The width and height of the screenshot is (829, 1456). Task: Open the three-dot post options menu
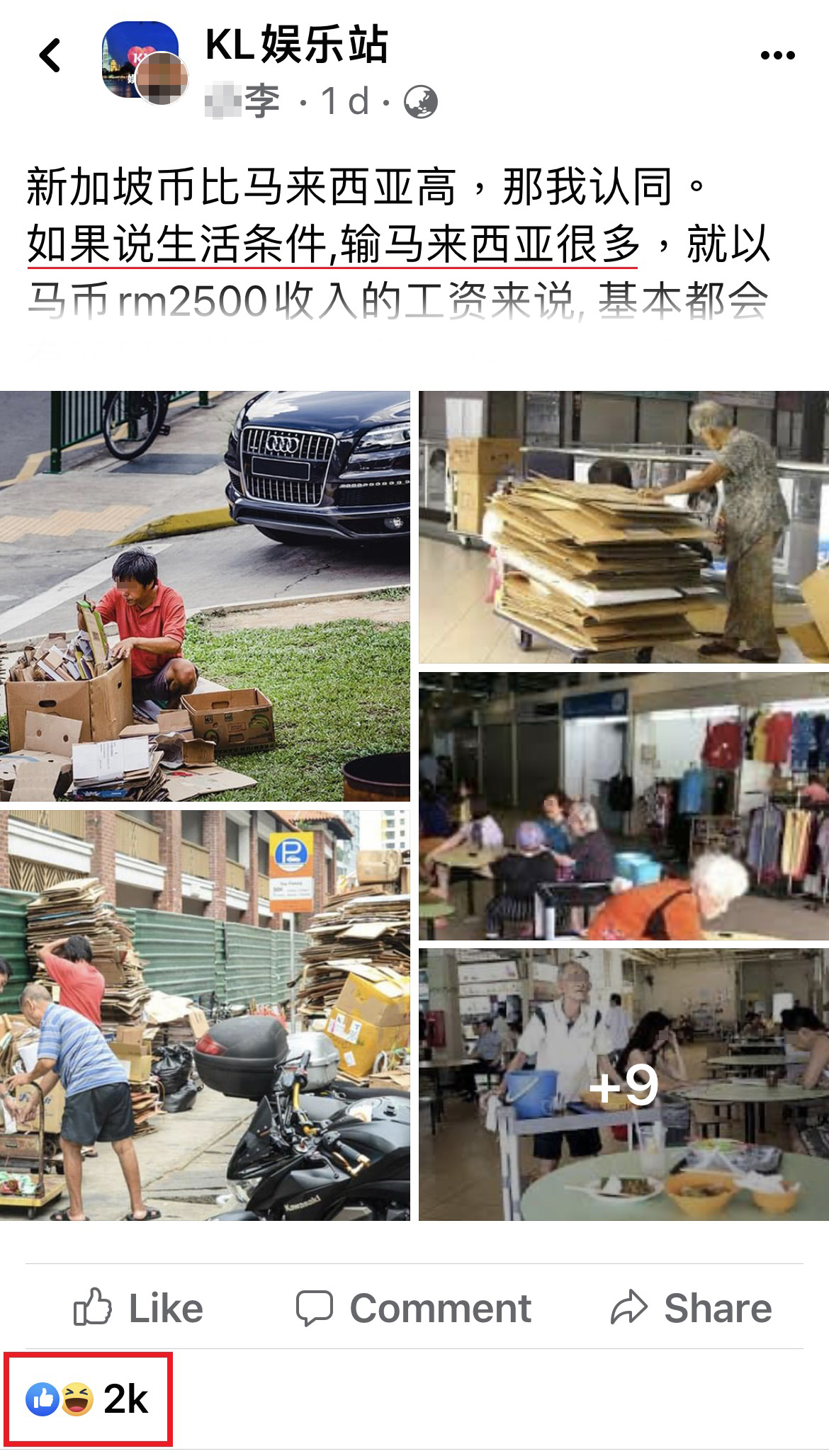(777, 55)
